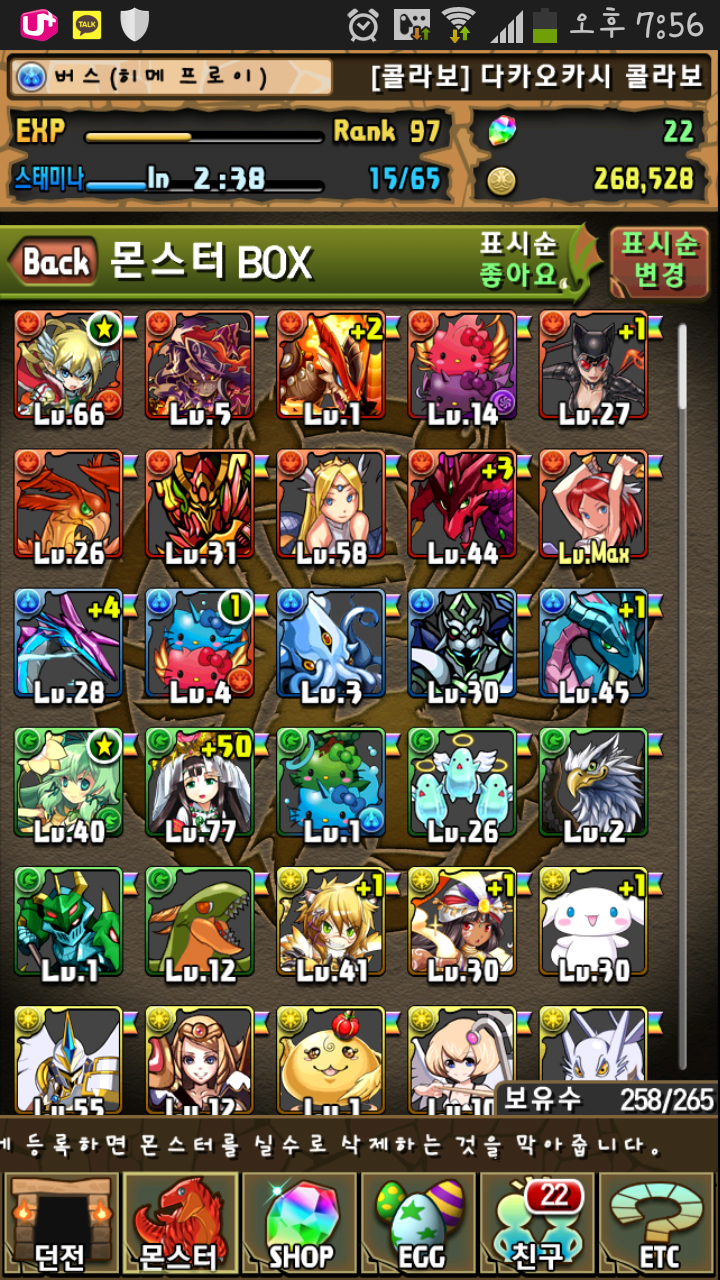The height and width of the screenshot is (1280, 720).
Task: Open the Lv.41 golden cat-eared monster
Action: [x=331, y=922]
